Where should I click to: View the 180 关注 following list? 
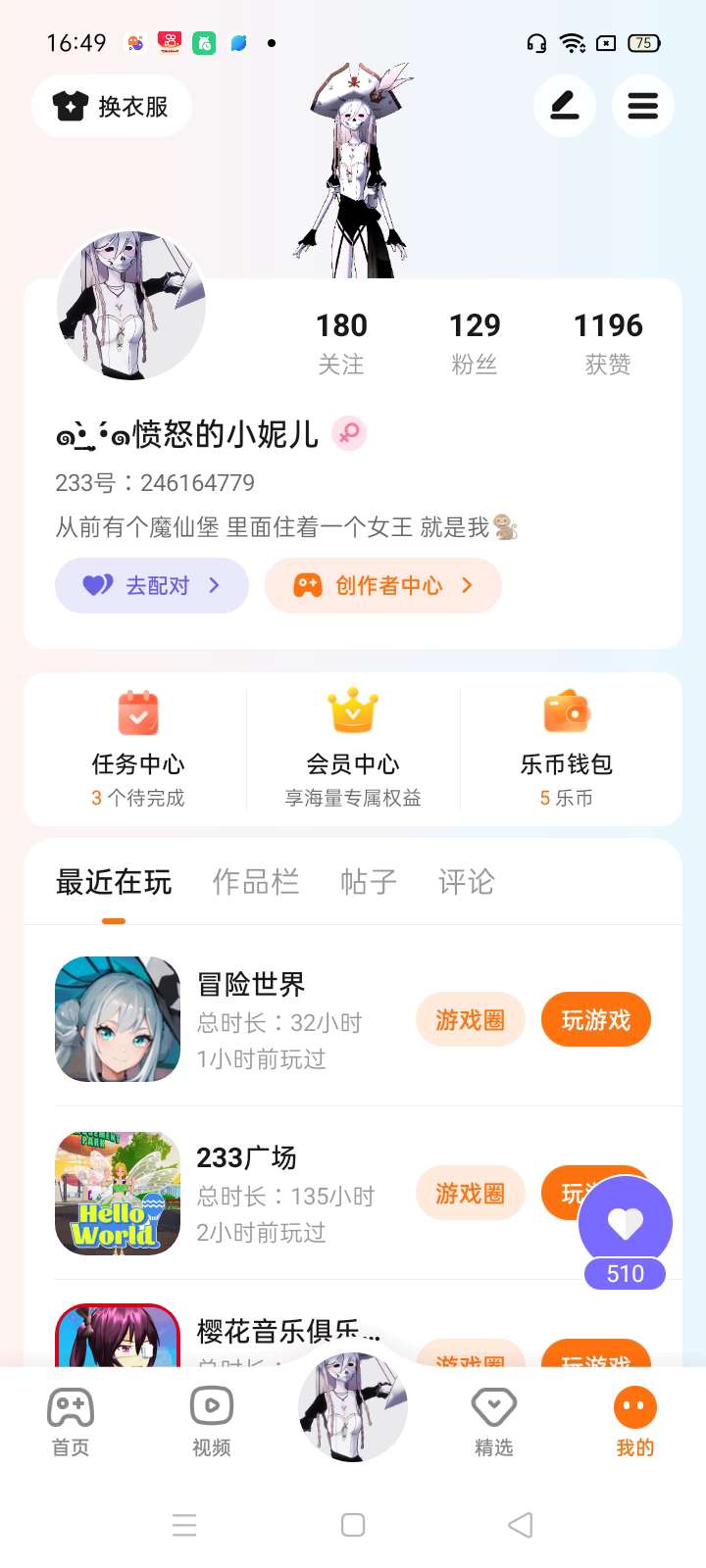[341, 343]
